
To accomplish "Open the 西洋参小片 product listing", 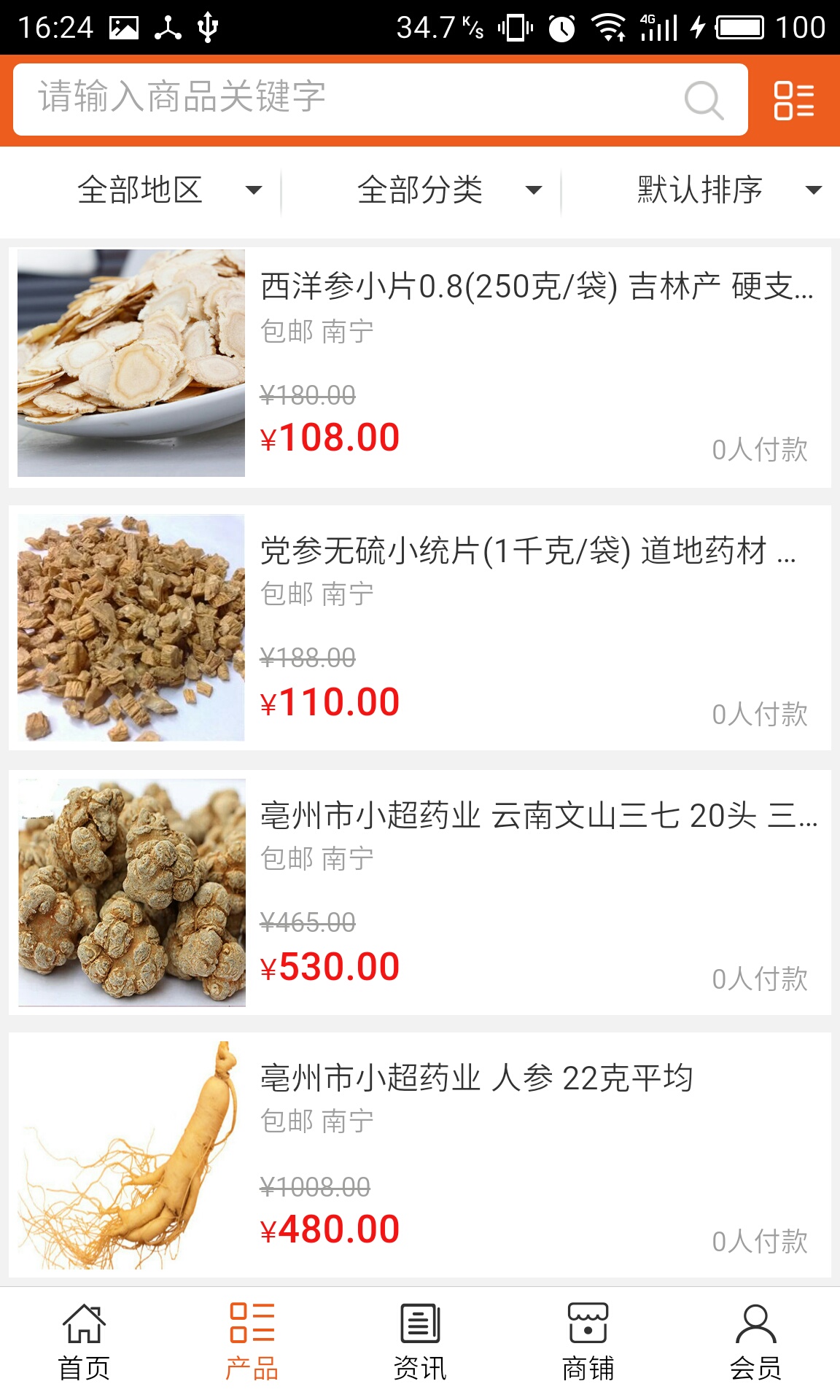I will (x=420, y=362).
